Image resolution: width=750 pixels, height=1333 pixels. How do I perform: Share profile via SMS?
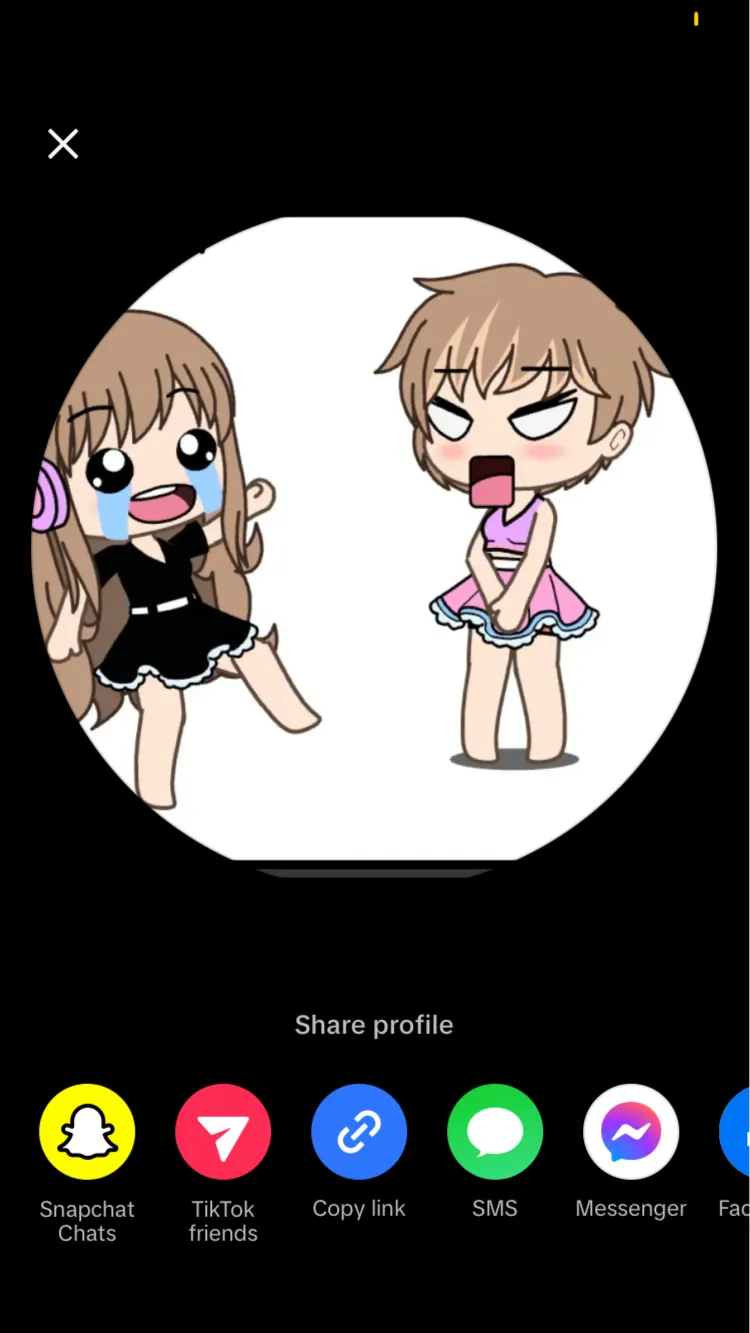(x=495, y=1132)
